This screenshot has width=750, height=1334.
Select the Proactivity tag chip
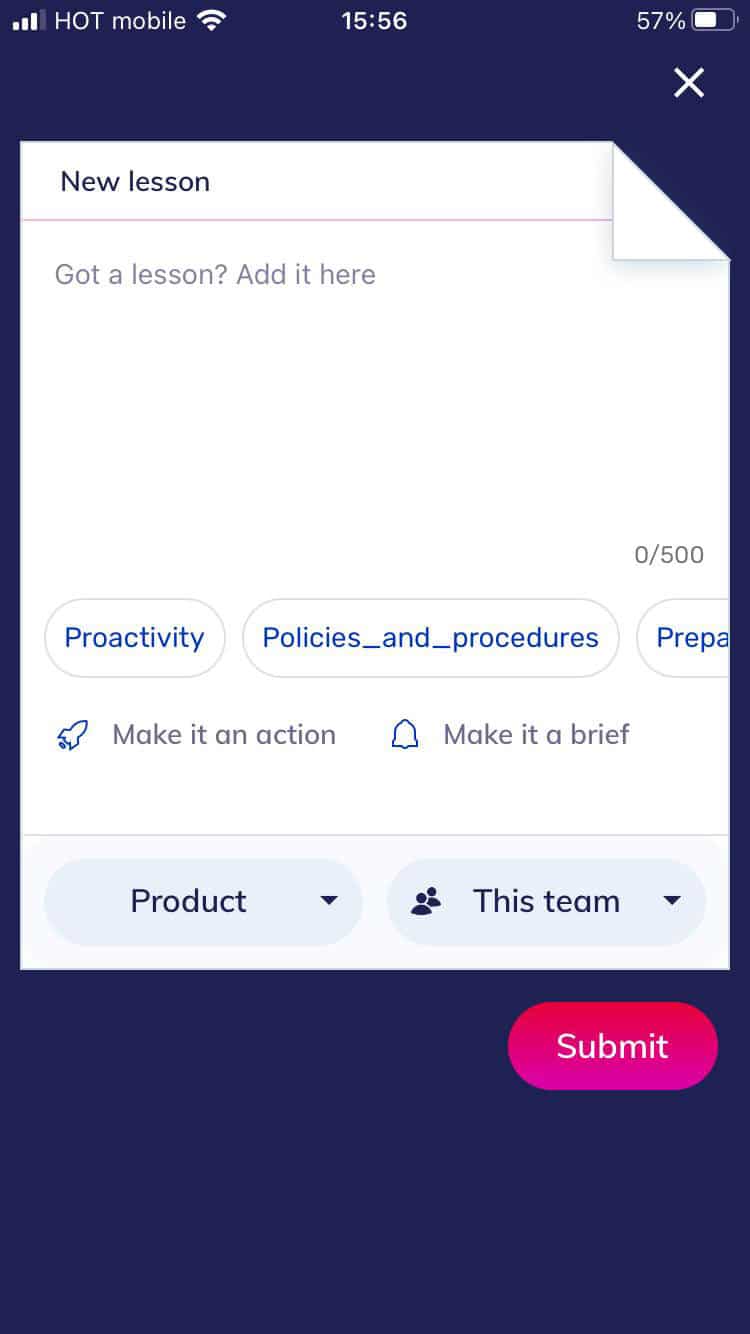[x=135, y=638]
